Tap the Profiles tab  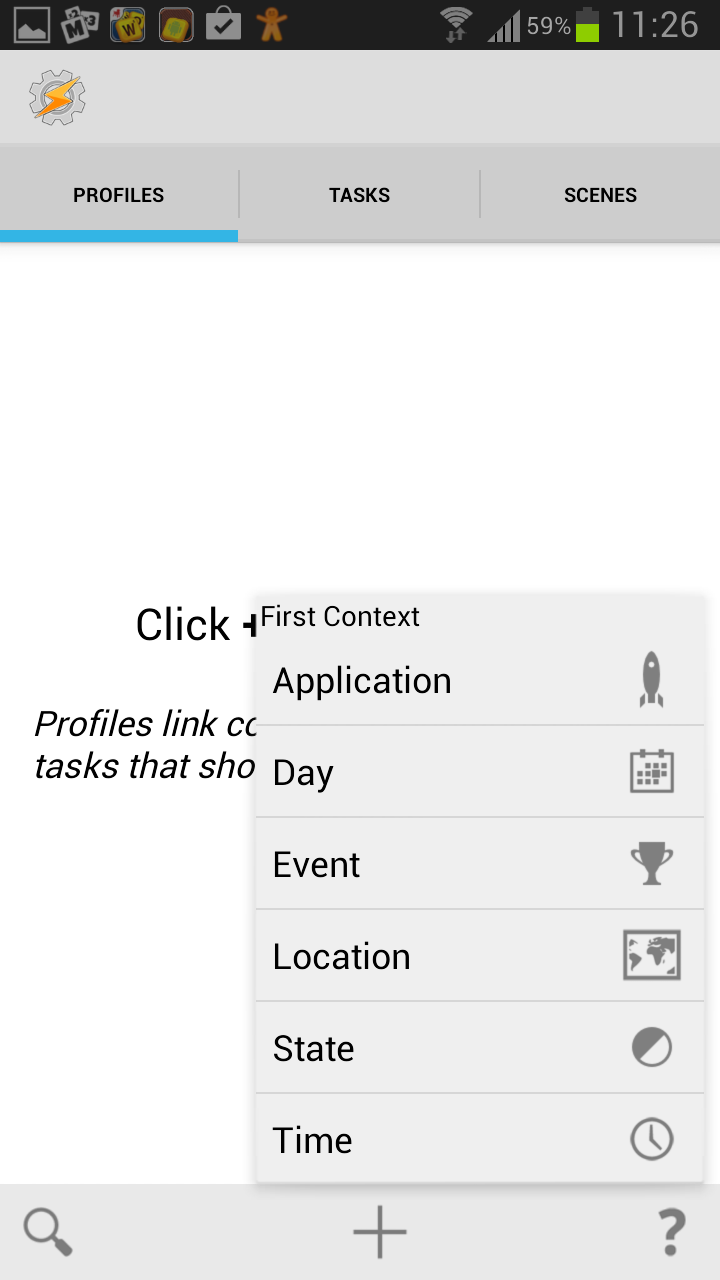[x=119, y=195]
